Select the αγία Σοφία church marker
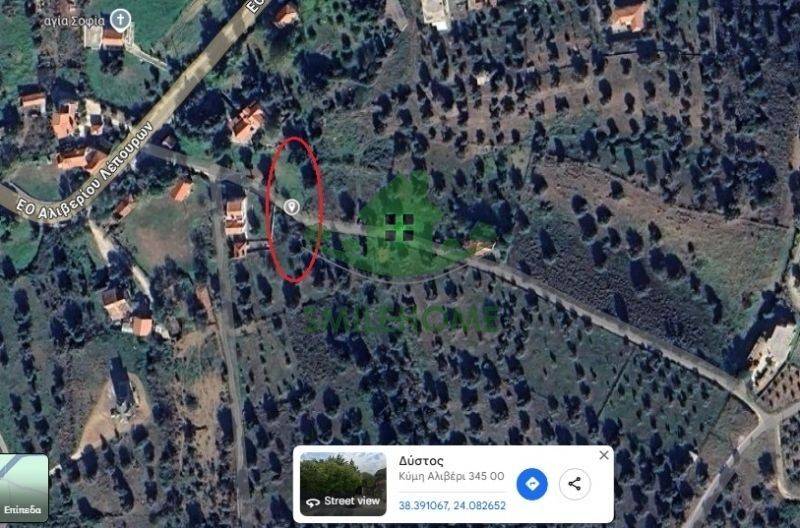Viewport: 800px width, 528px height. tap(120, 19)
